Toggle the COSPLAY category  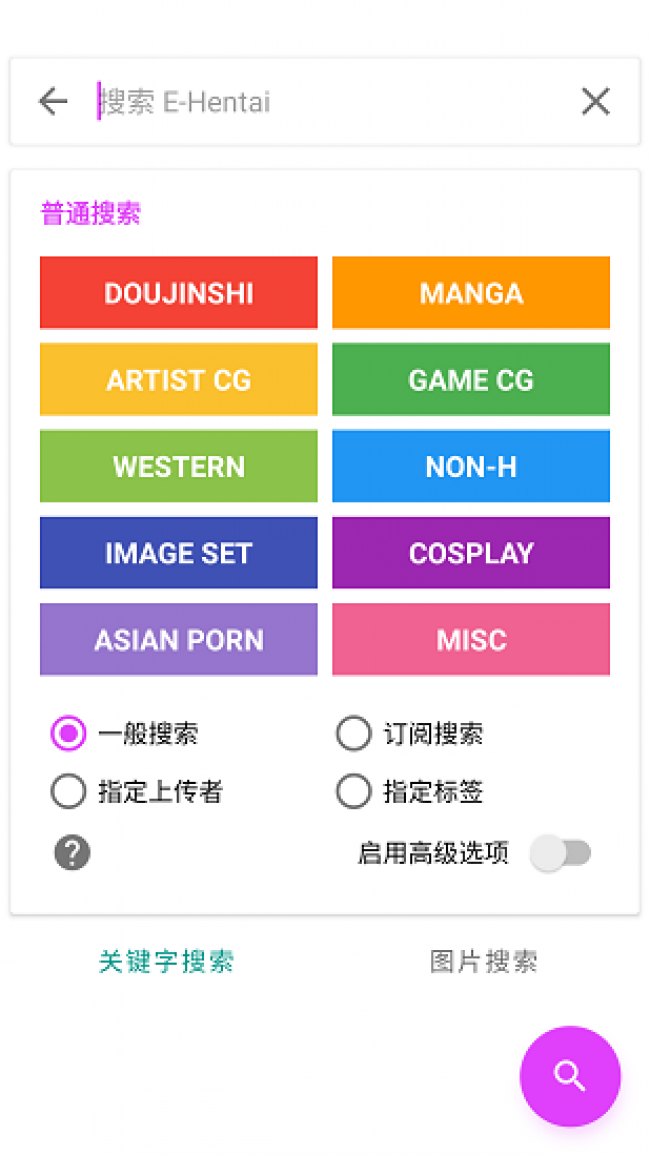coord(471,553)
